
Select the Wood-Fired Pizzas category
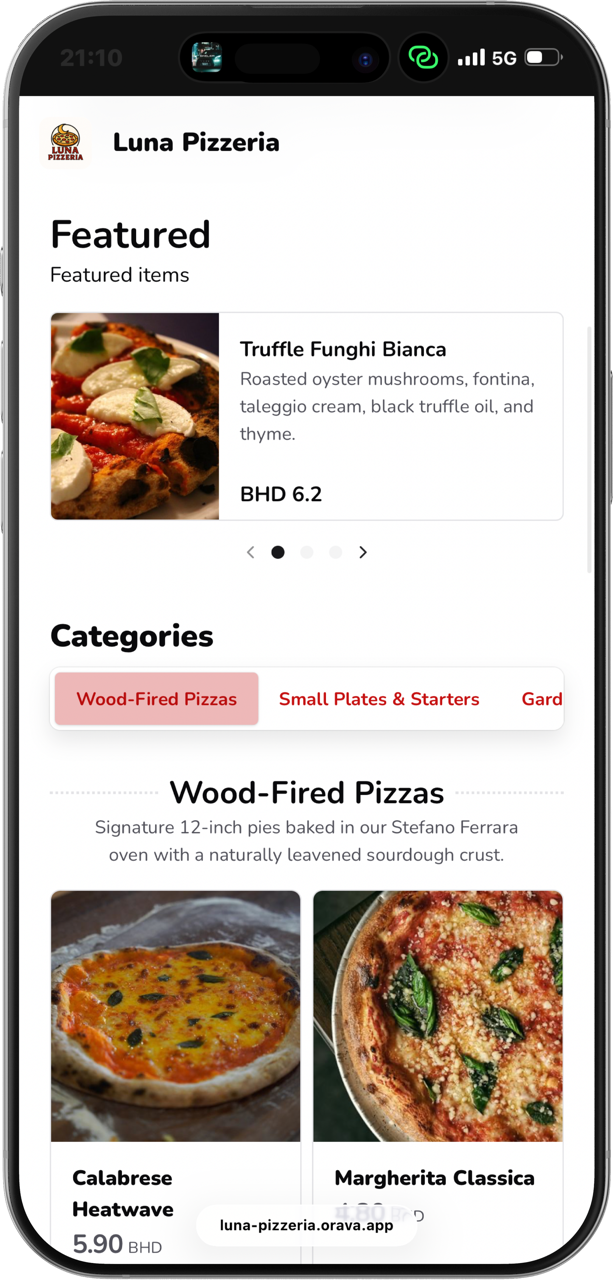pos(157,699)
